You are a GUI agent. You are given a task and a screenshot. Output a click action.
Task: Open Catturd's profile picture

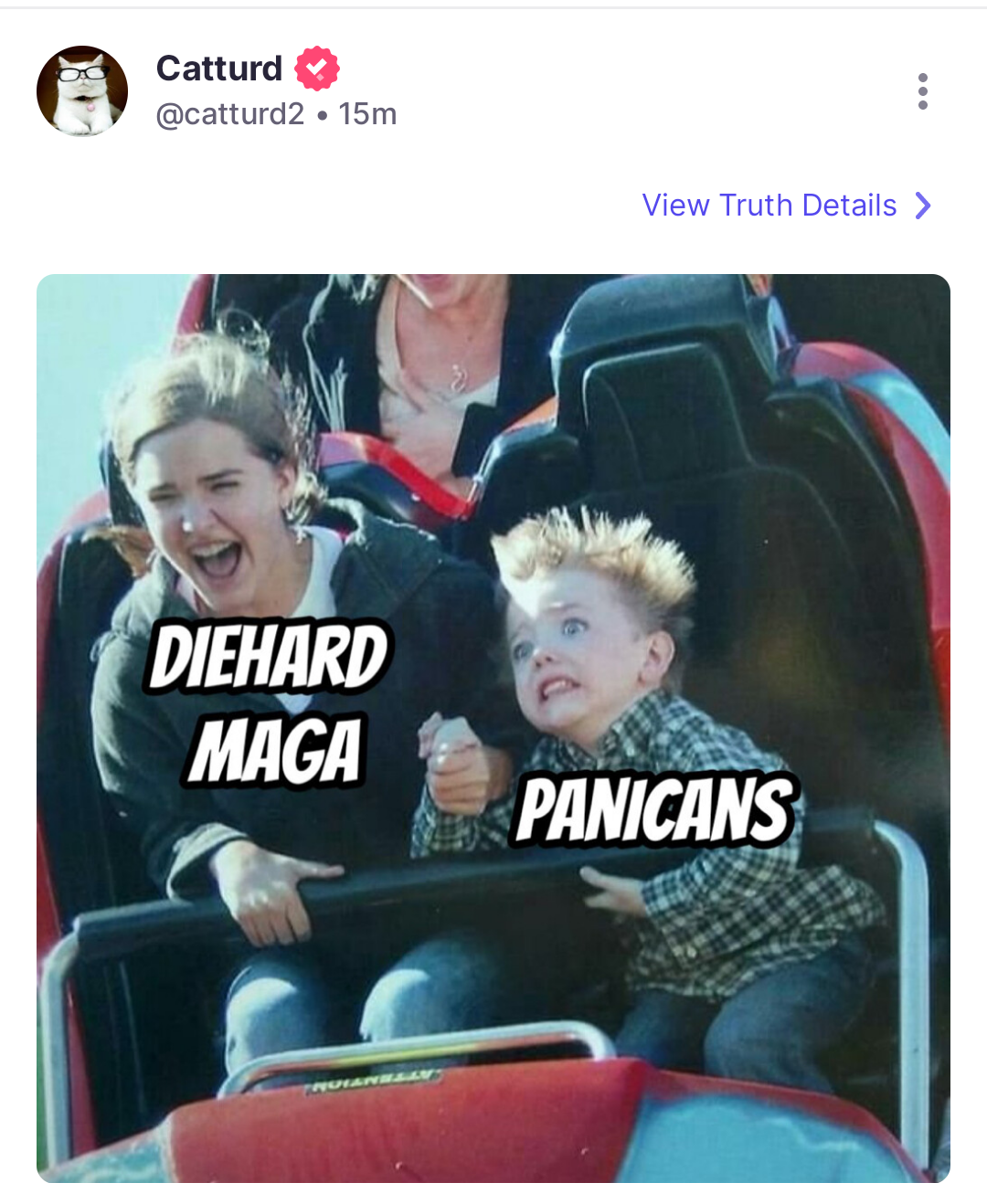click(x=82, y=91)
